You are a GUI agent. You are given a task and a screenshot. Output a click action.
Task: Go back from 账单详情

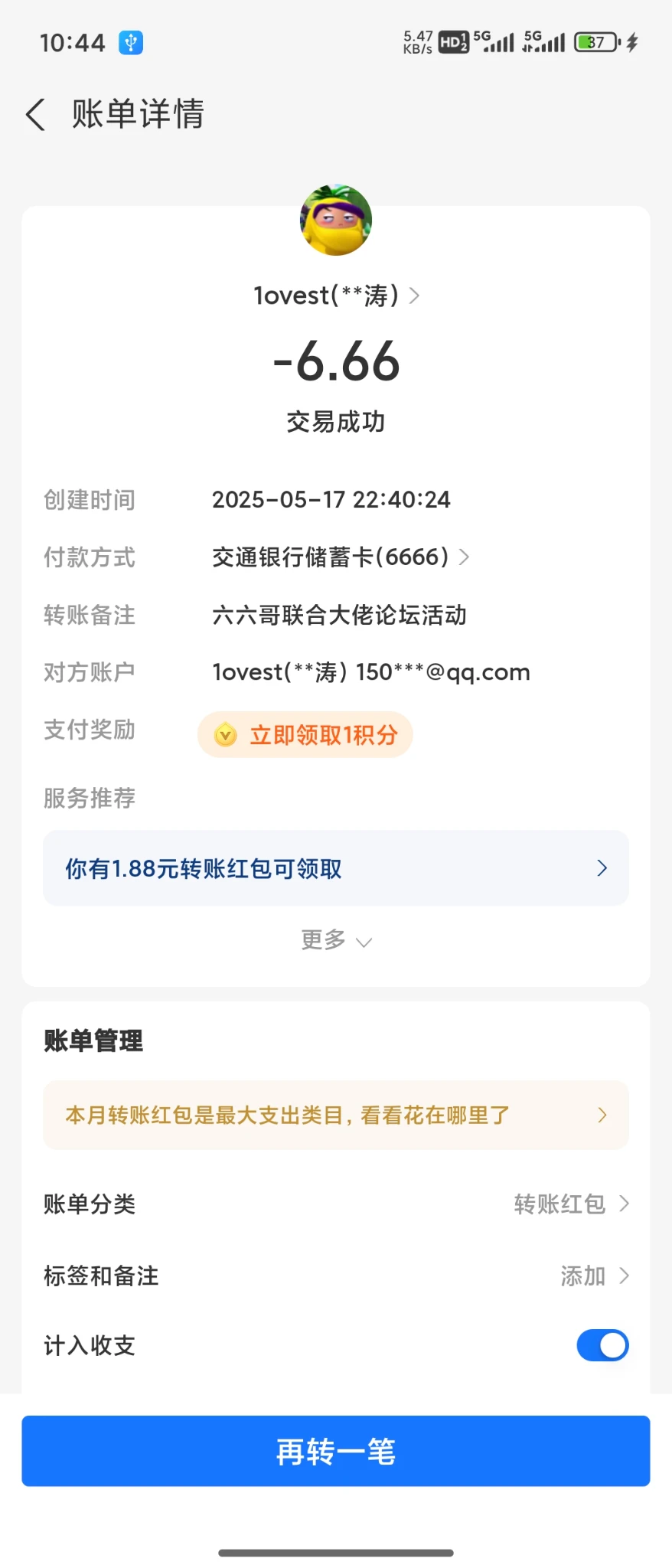point(36,115)
